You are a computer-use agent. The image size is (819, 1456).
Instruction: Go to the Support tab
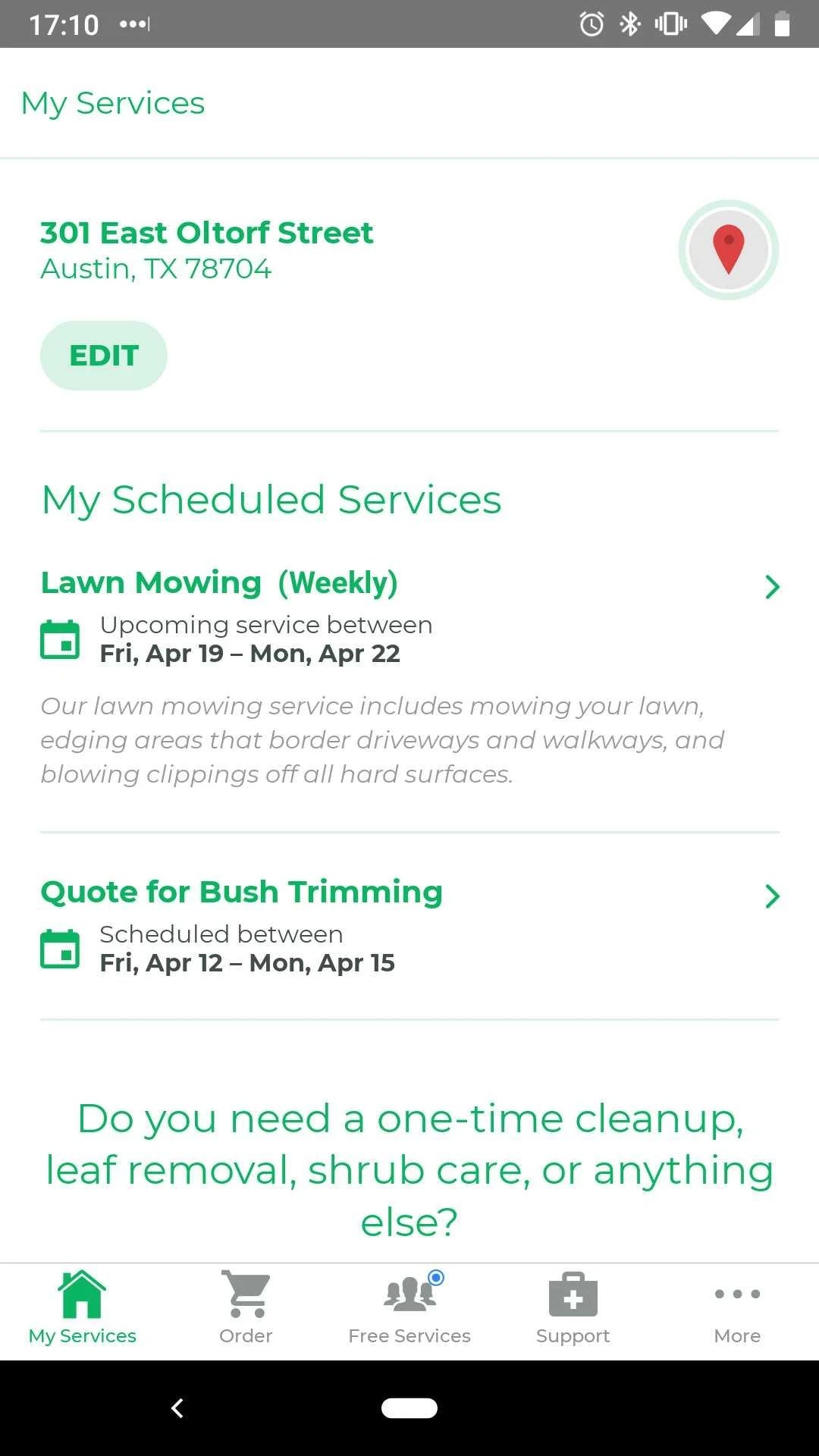[x=573, y=1310]
